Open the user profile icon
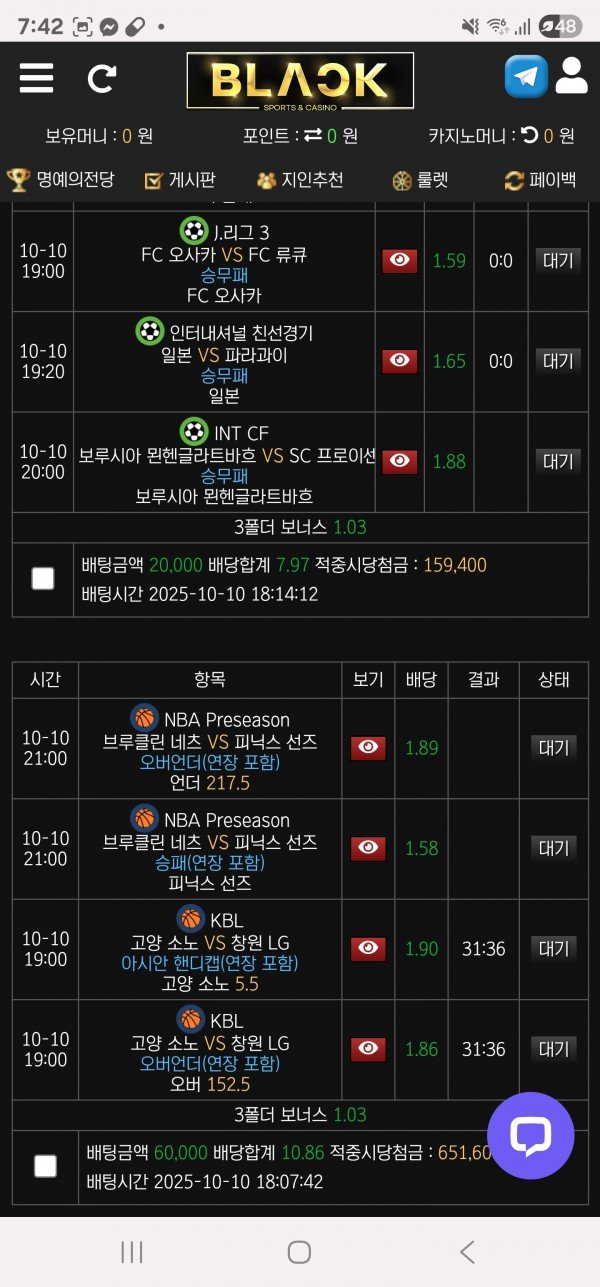Screen dimensions: 600x1287 [571, 76]
